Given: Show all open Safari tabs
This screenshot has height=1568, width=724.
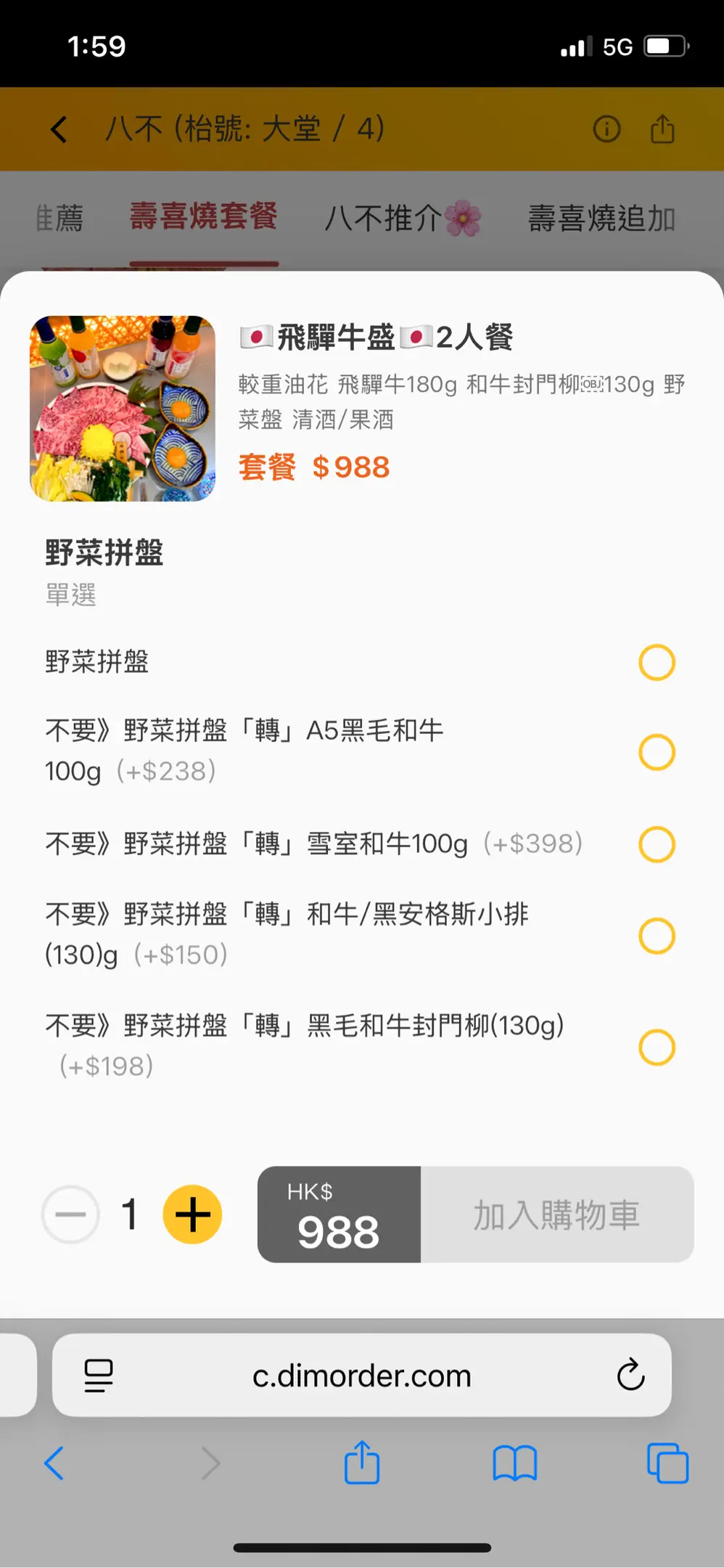Looking at the screenshot, I should (667, 1463).
